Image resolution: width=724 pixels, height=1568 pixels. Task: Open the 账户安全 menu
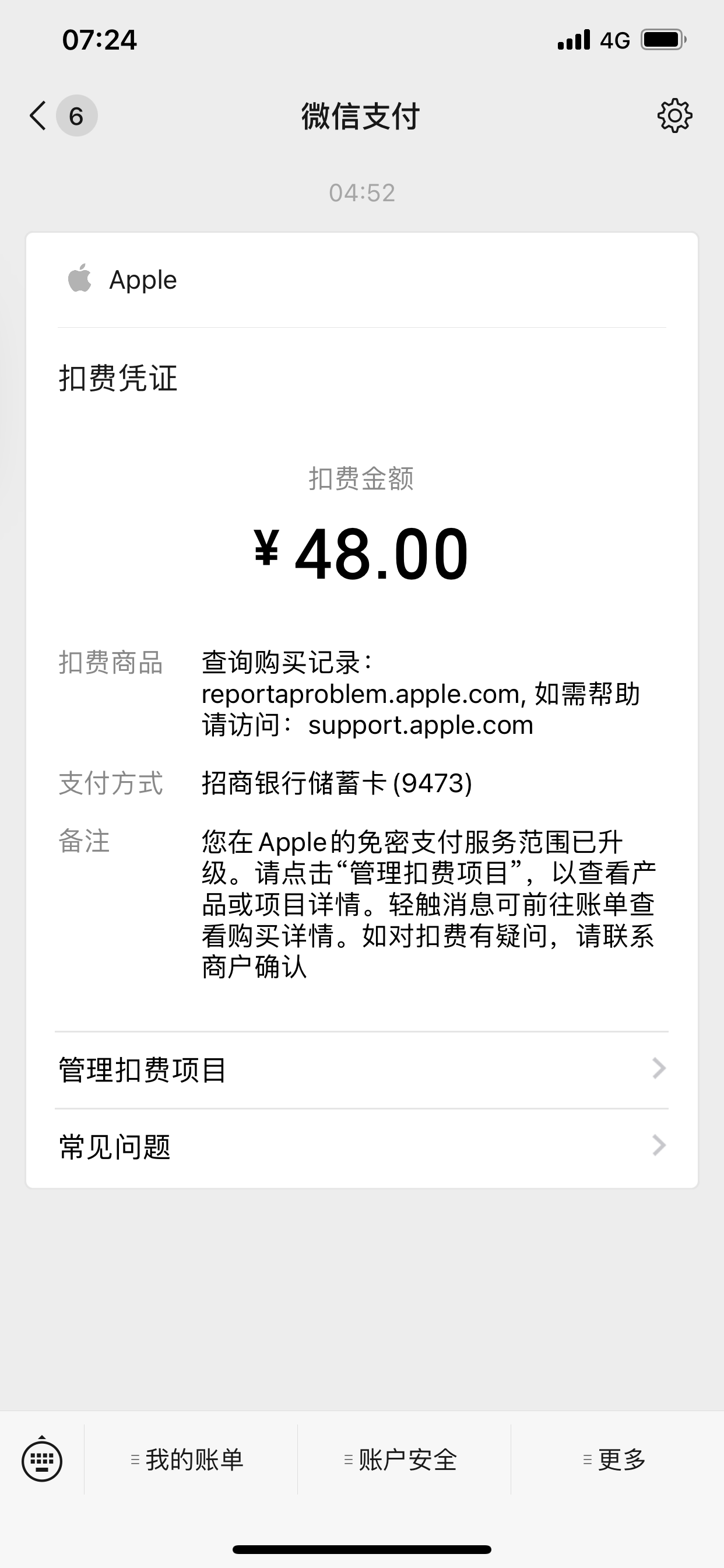(x=403, y=1459)
